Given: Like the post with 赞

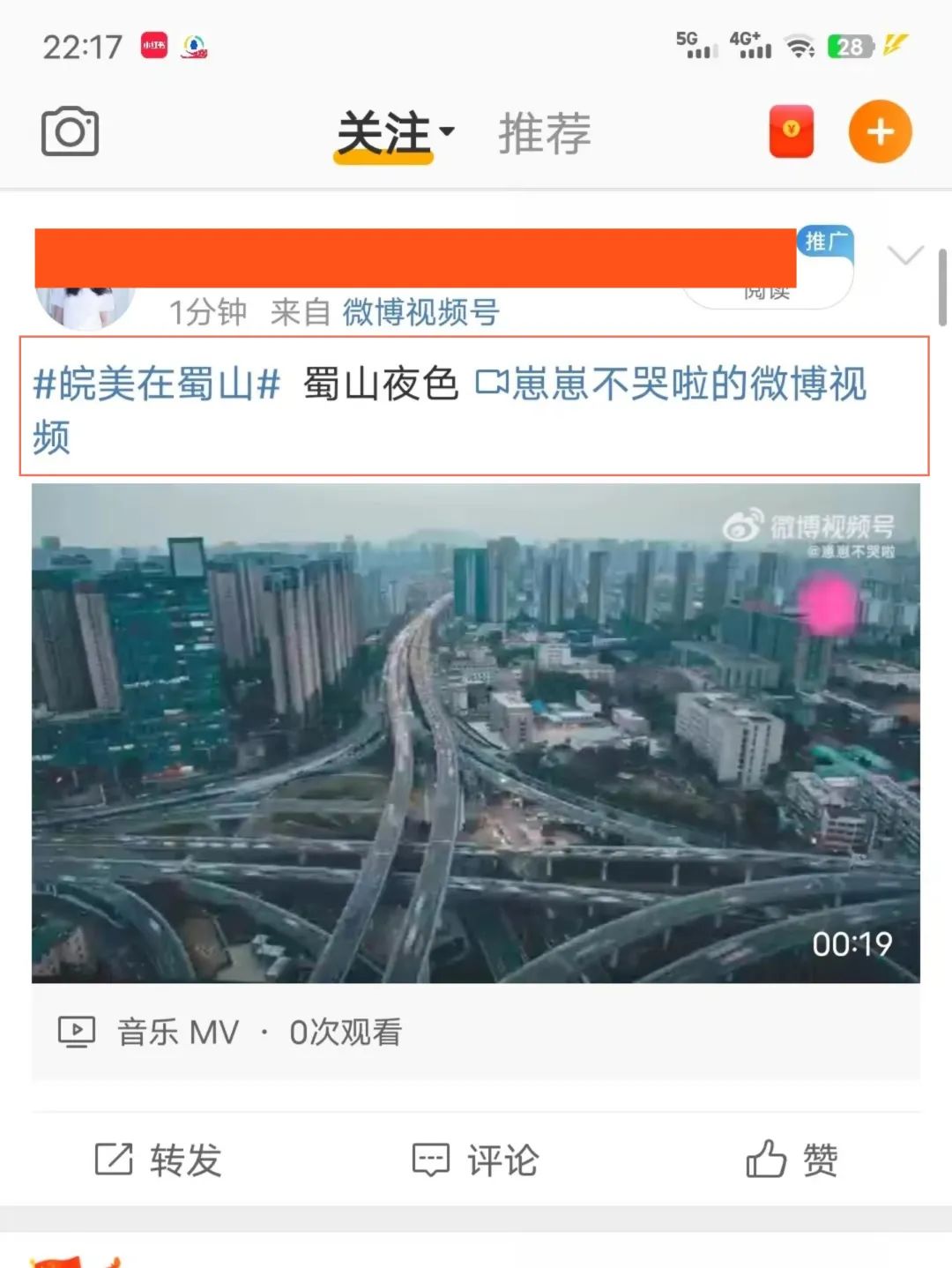Looking at the screenshot, I should tap(792, 1160).
